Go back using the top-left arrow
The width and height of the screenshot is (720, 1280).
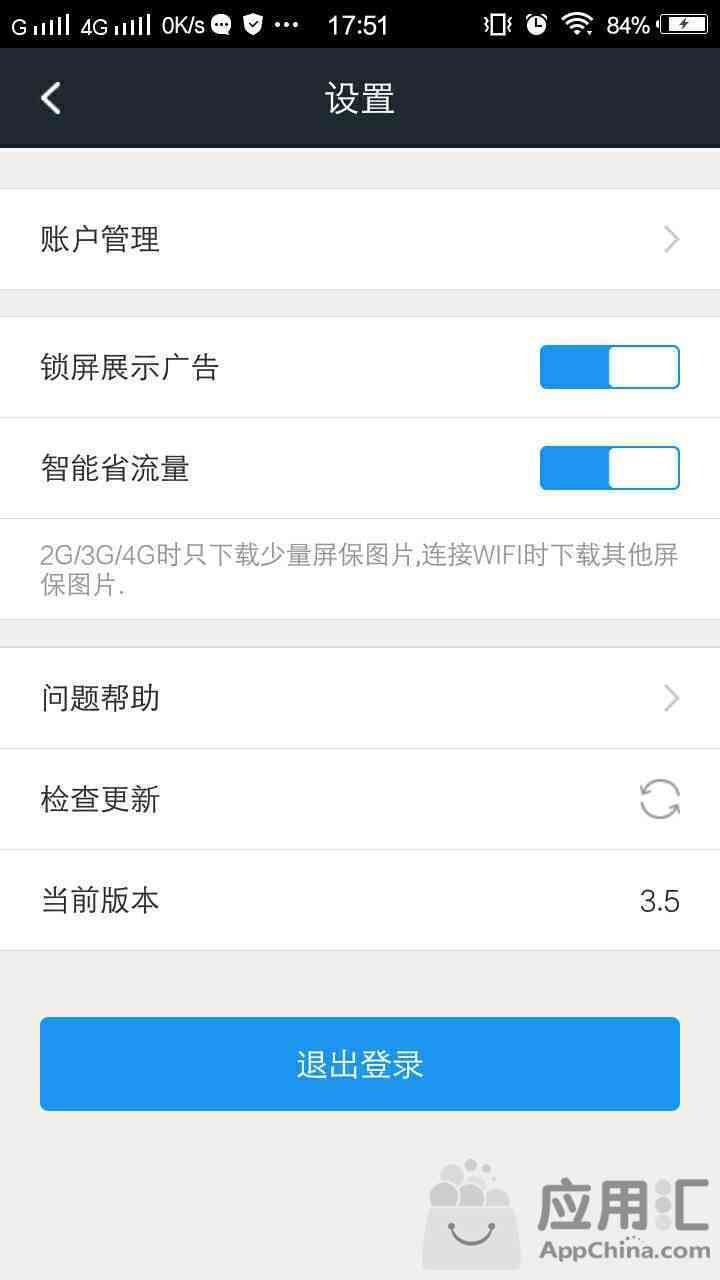click(x=51, y=98)
